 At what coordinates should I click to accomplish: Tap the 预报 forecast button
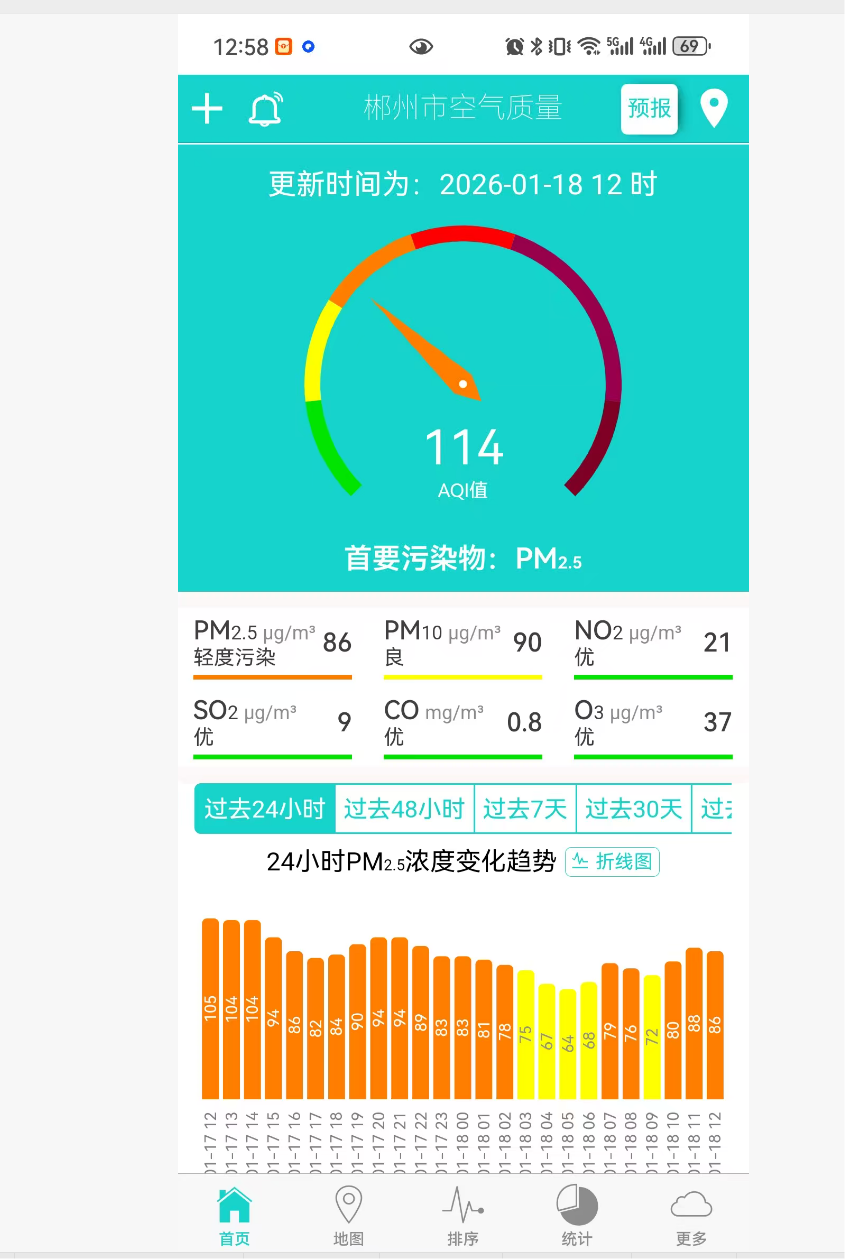click(649, 109)
